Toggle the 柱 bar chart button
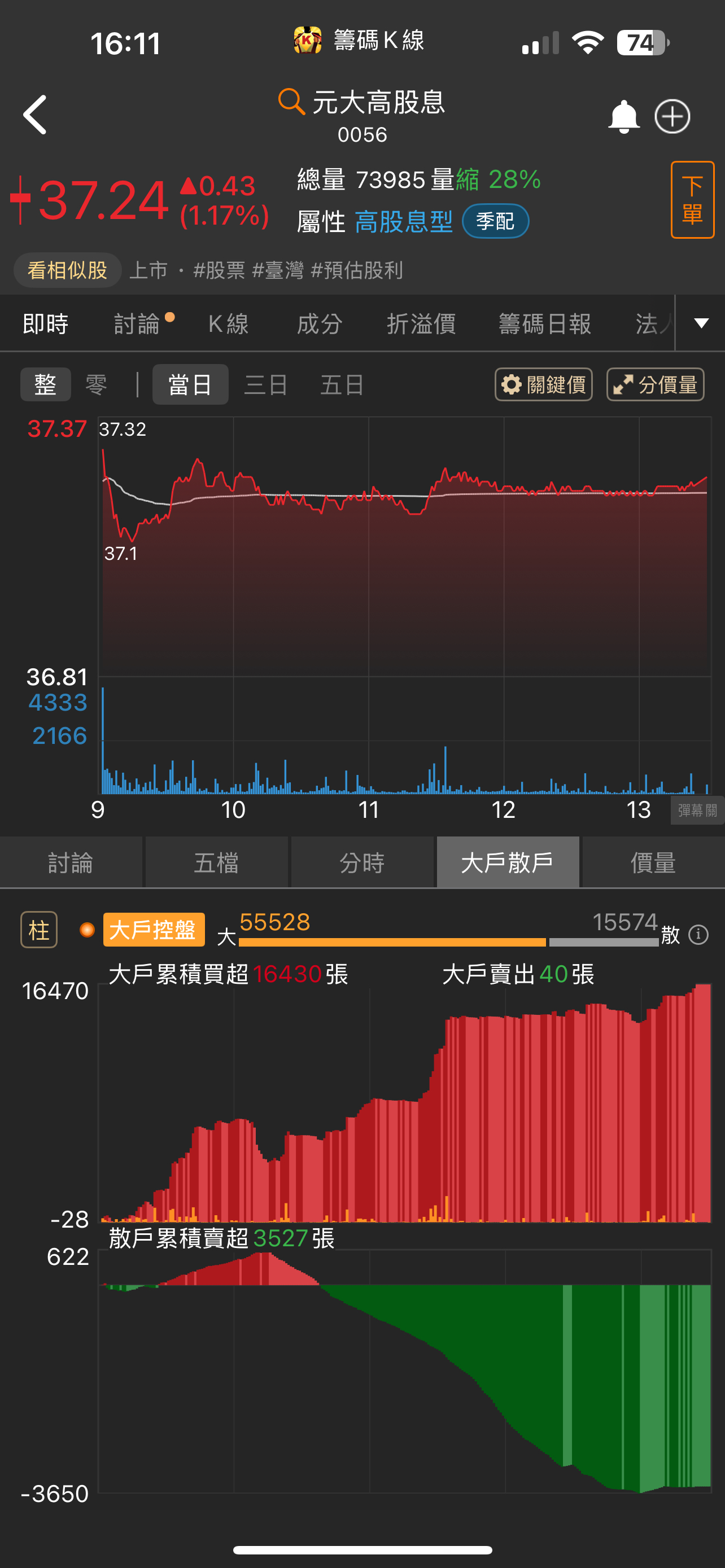Screen dimensions: 725x1568 pos(39,930)
